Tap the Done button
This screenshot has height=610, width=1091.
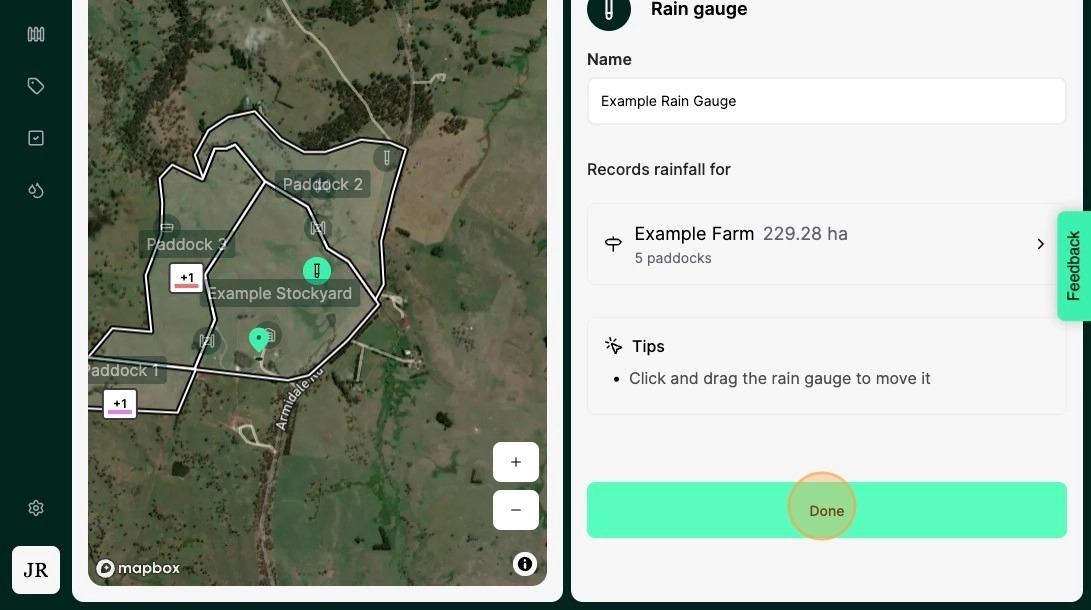(826, 510)
